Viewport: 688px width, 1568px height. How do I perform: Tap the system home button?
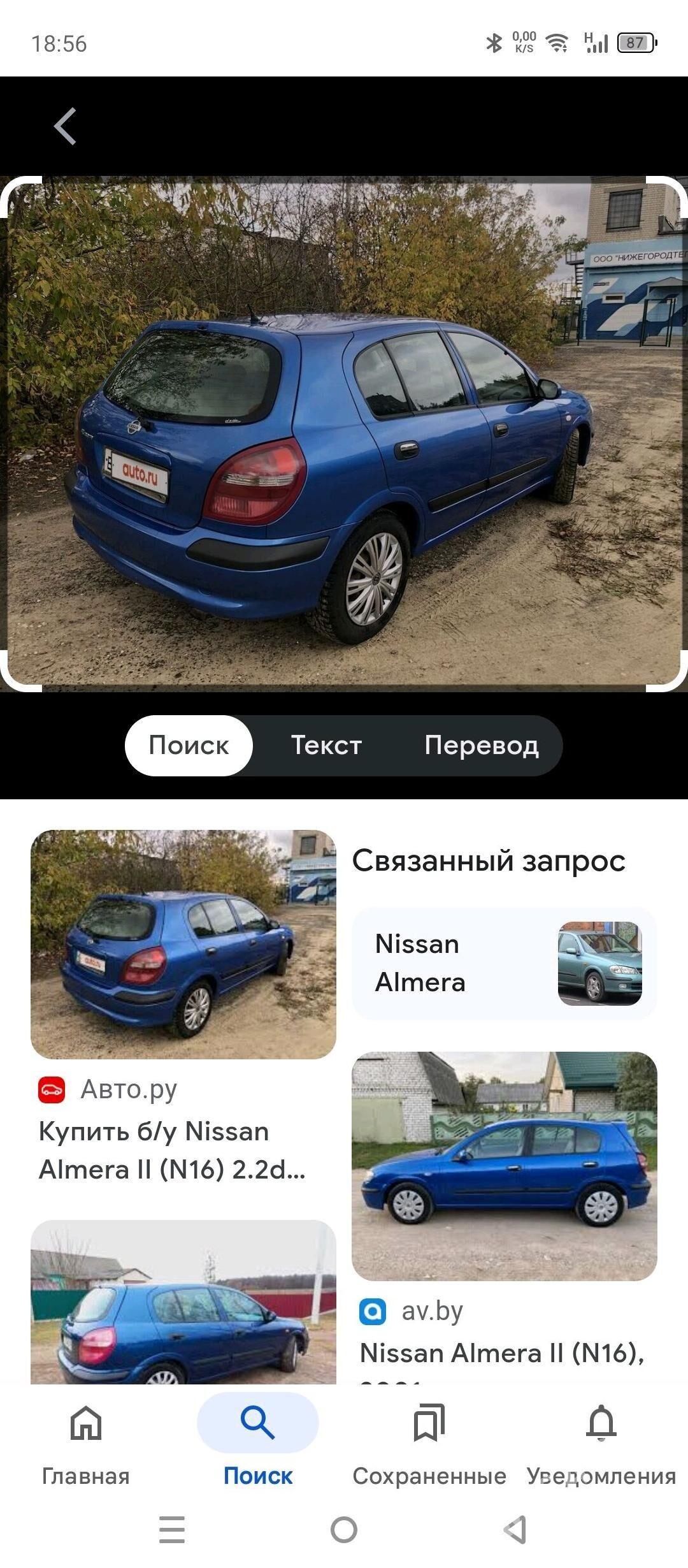coord(344,1529)
